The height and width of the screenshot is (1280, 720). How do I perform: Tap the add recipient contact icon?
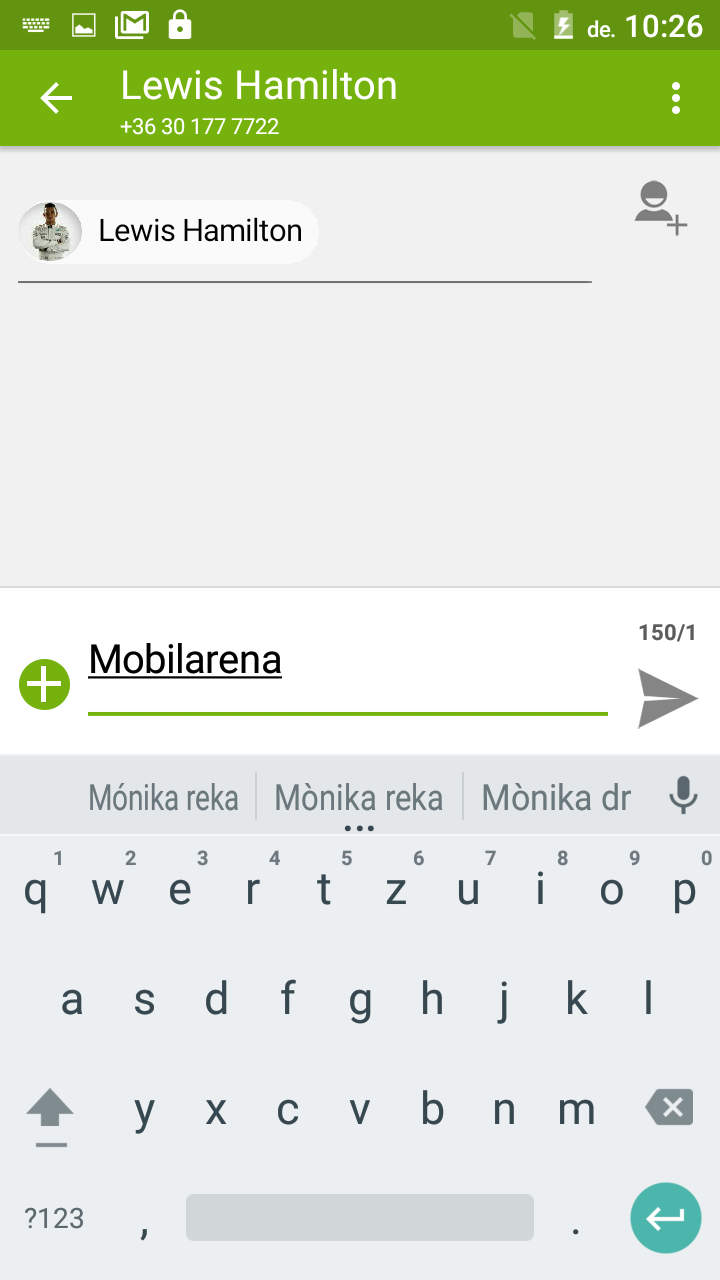coord(661,208)
